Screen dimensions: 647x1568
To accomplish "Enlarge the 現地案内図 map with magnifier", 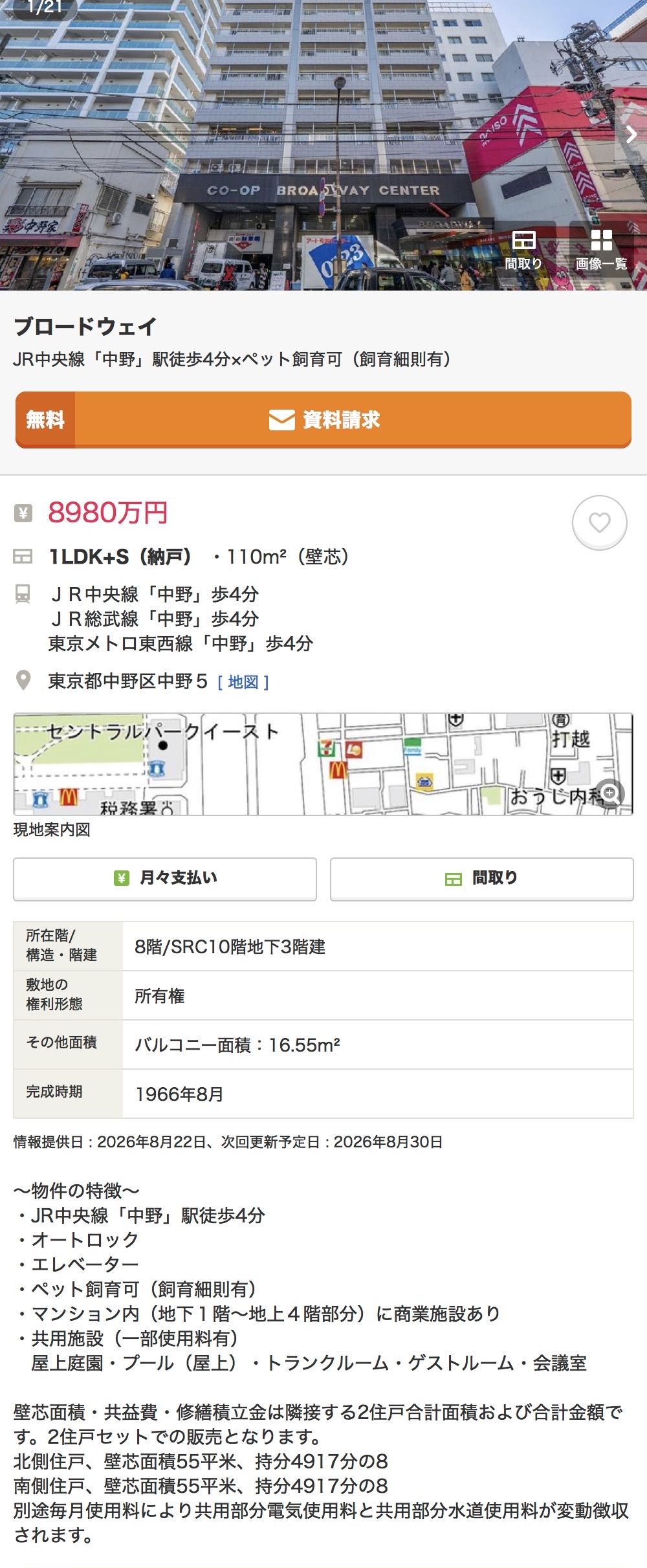I will (609, 793).
